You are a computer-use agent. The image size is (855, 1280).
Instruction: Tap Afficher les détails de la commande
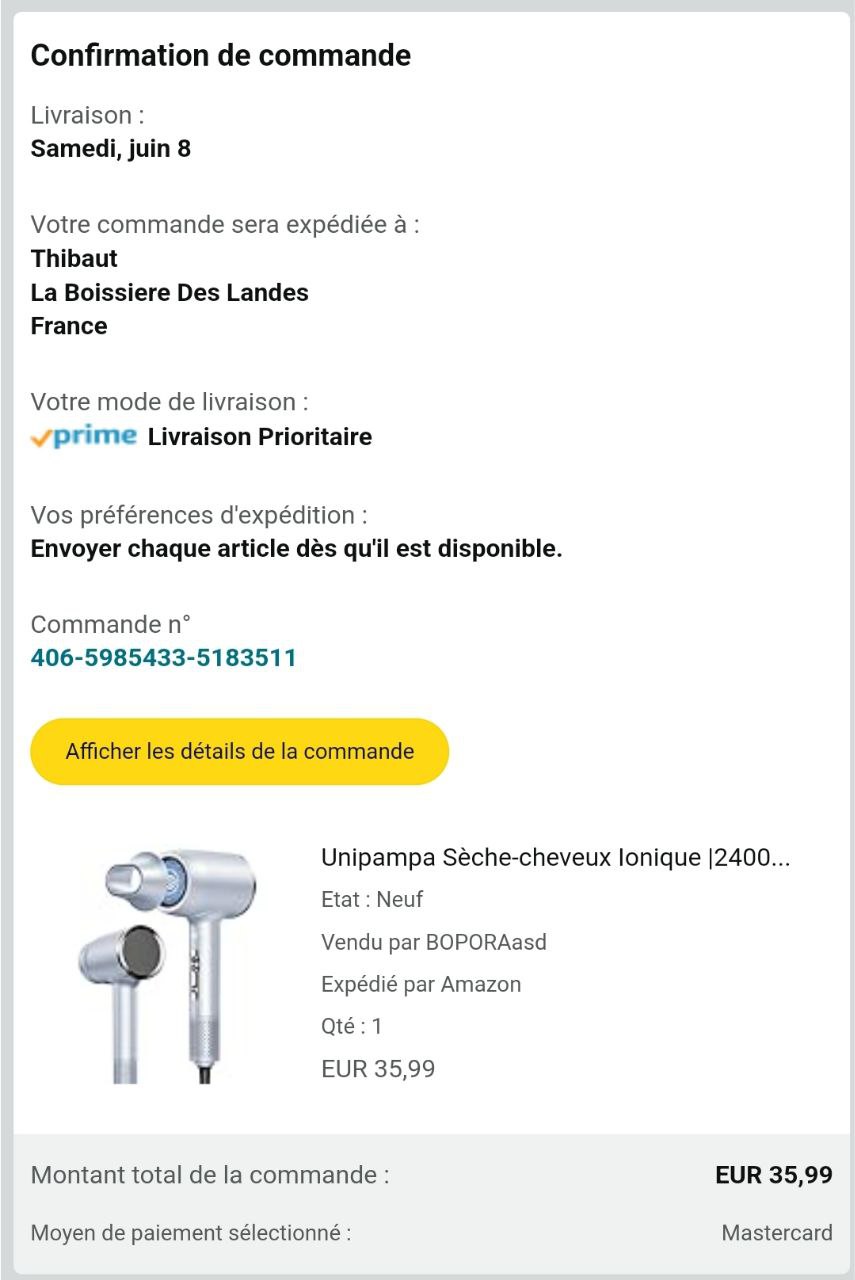(x=240, y=751)
